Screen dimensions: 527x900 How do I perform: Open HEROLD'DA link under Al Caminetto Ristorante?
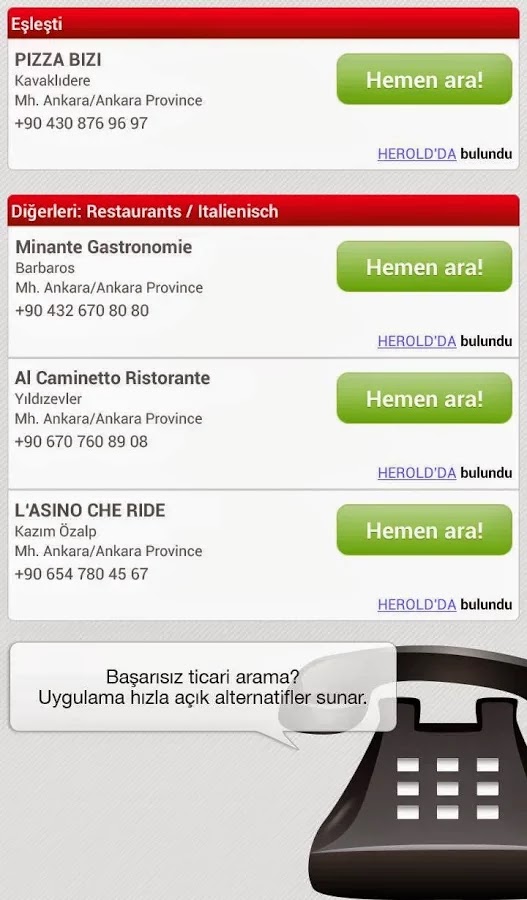click(417, 473)
